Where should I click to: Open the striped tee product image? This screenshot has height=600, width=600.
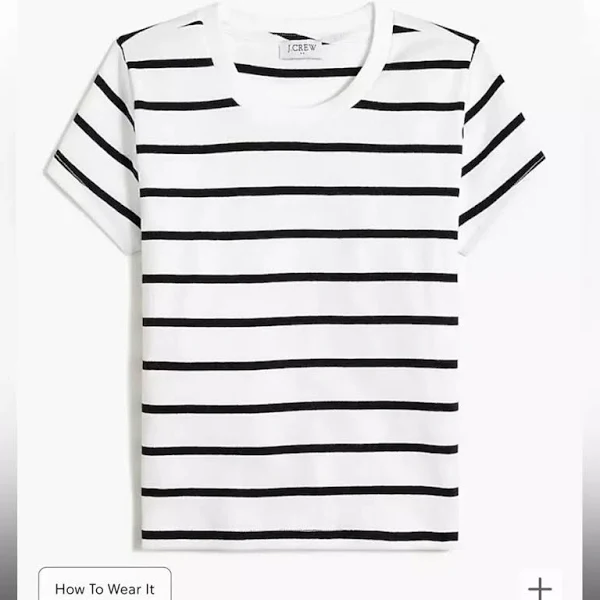click(300, 290)
